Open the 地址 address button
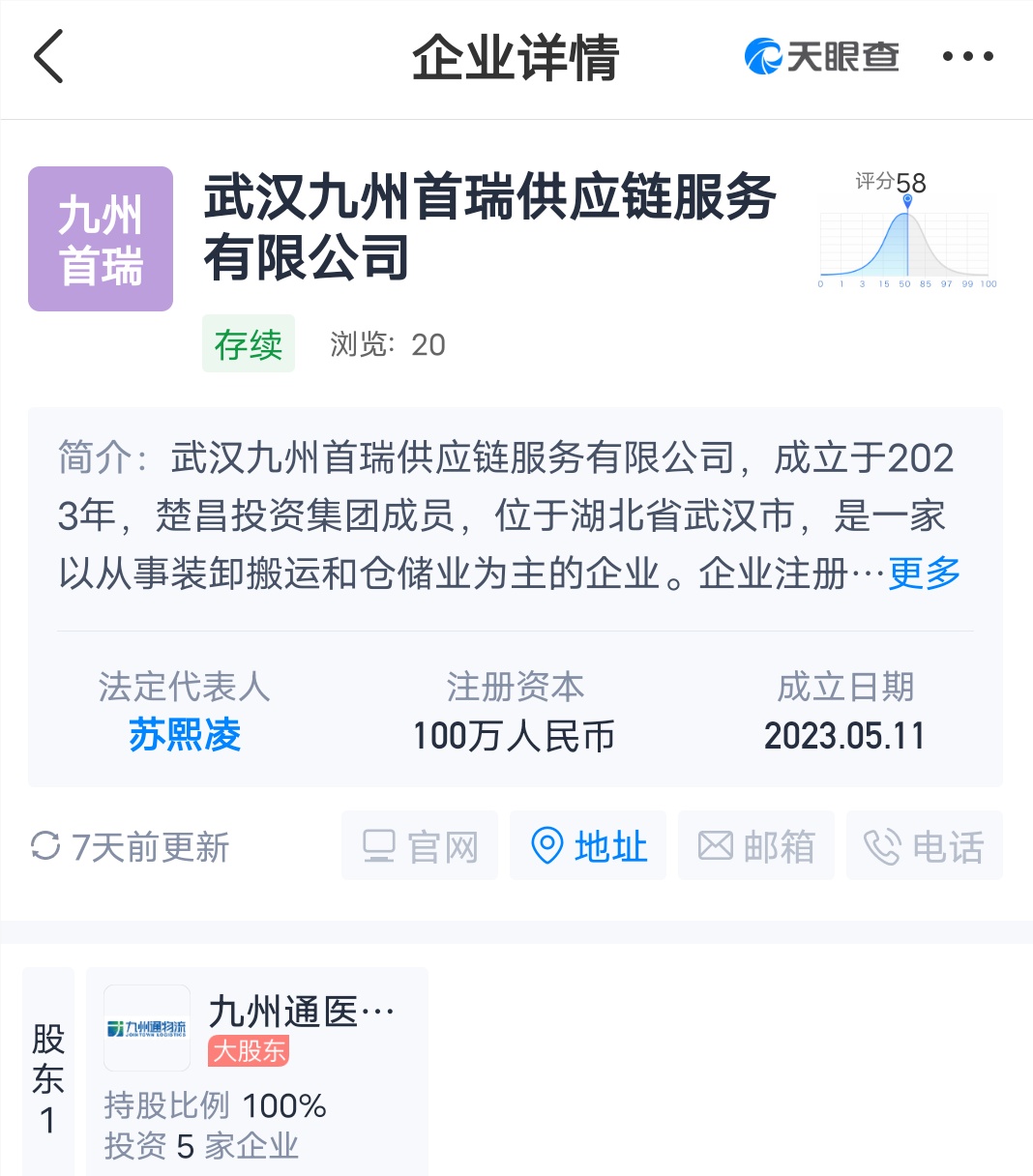The height and width of the screenshot is (1176, 1033). (x=588, y=846)
